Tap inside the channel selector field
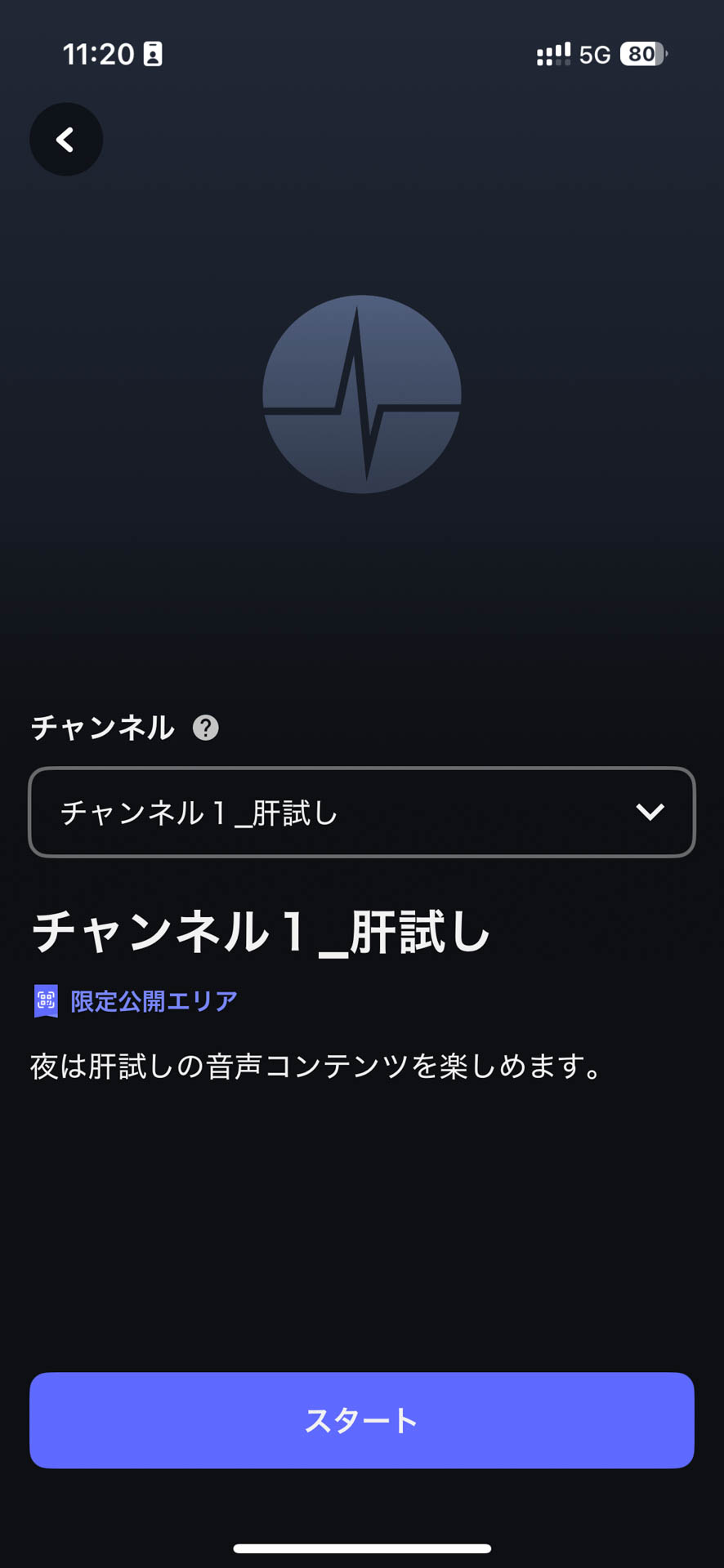 [x=327, y=813]
